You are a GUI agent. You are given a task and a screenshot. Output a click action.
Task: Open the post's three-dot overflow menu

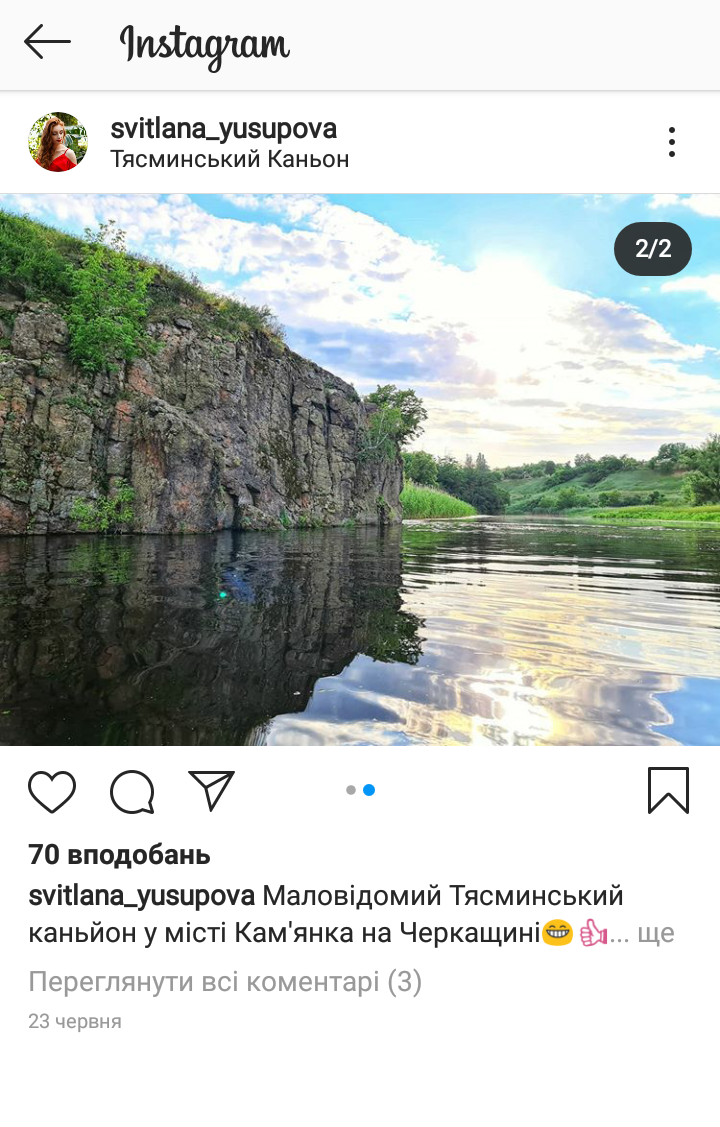tap(672, 142)
